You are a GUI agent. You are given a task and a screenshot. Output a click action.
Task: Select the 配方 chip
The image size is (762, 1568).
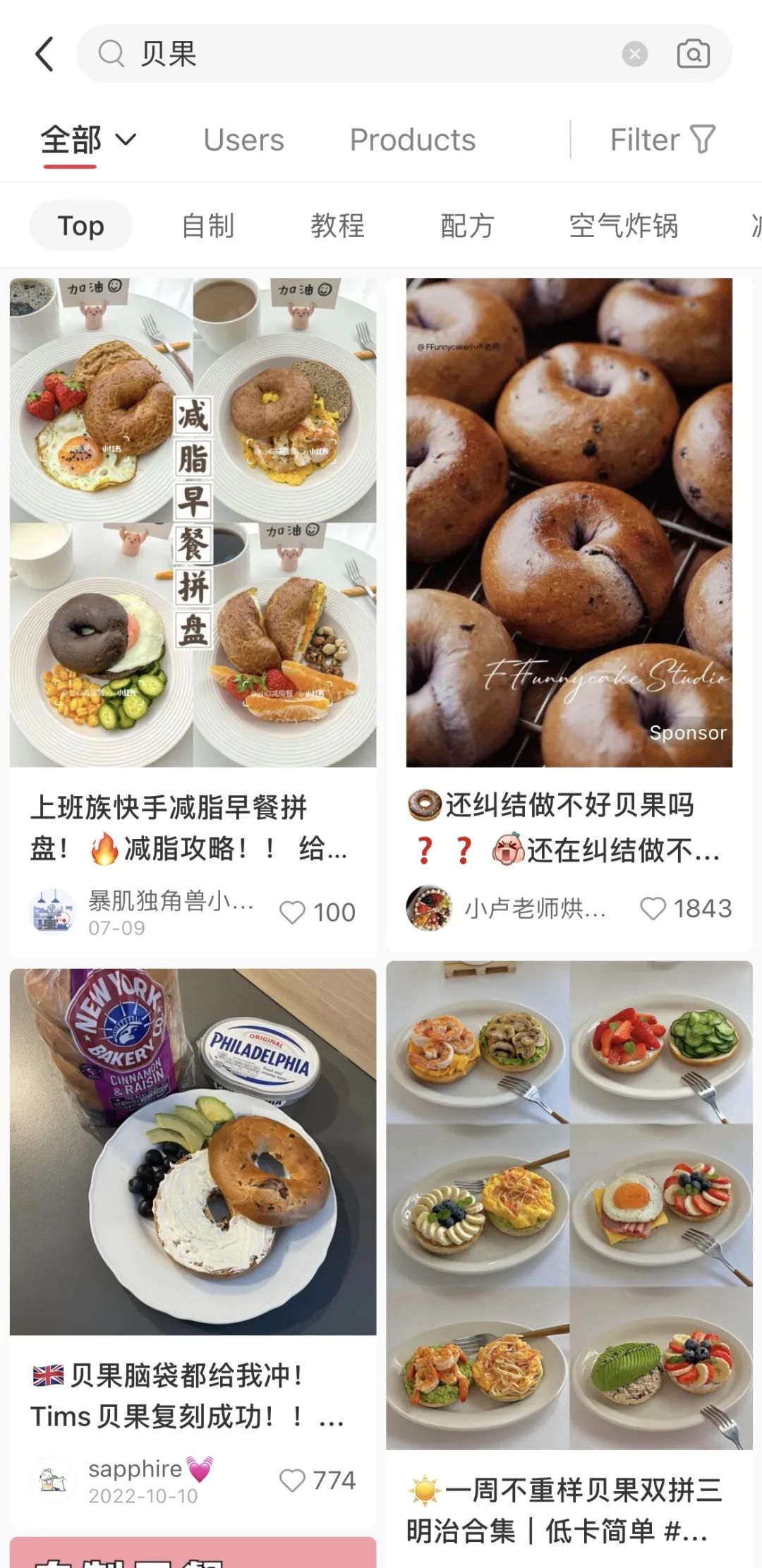pos(466,226)
